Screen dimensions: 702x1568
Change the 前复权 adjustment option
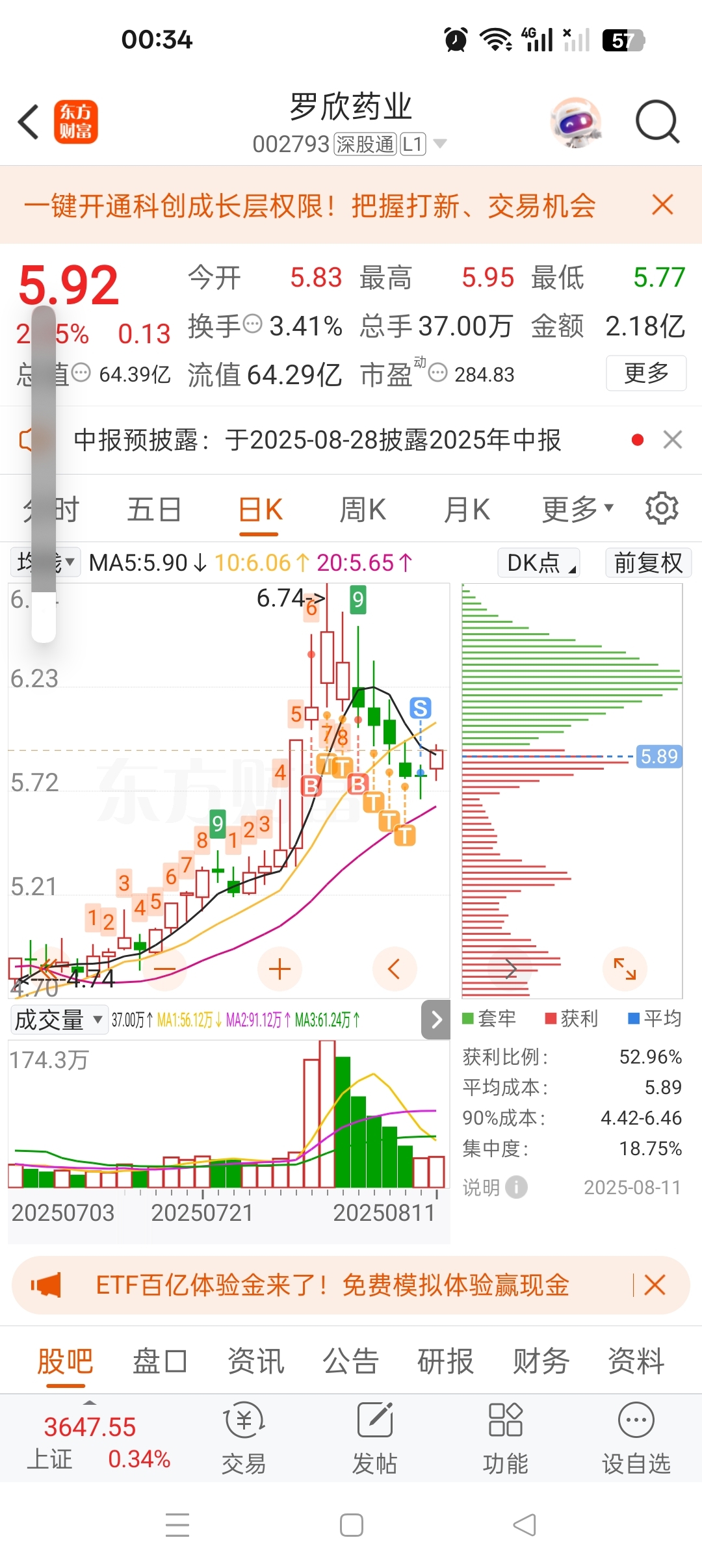coord(648,563)
